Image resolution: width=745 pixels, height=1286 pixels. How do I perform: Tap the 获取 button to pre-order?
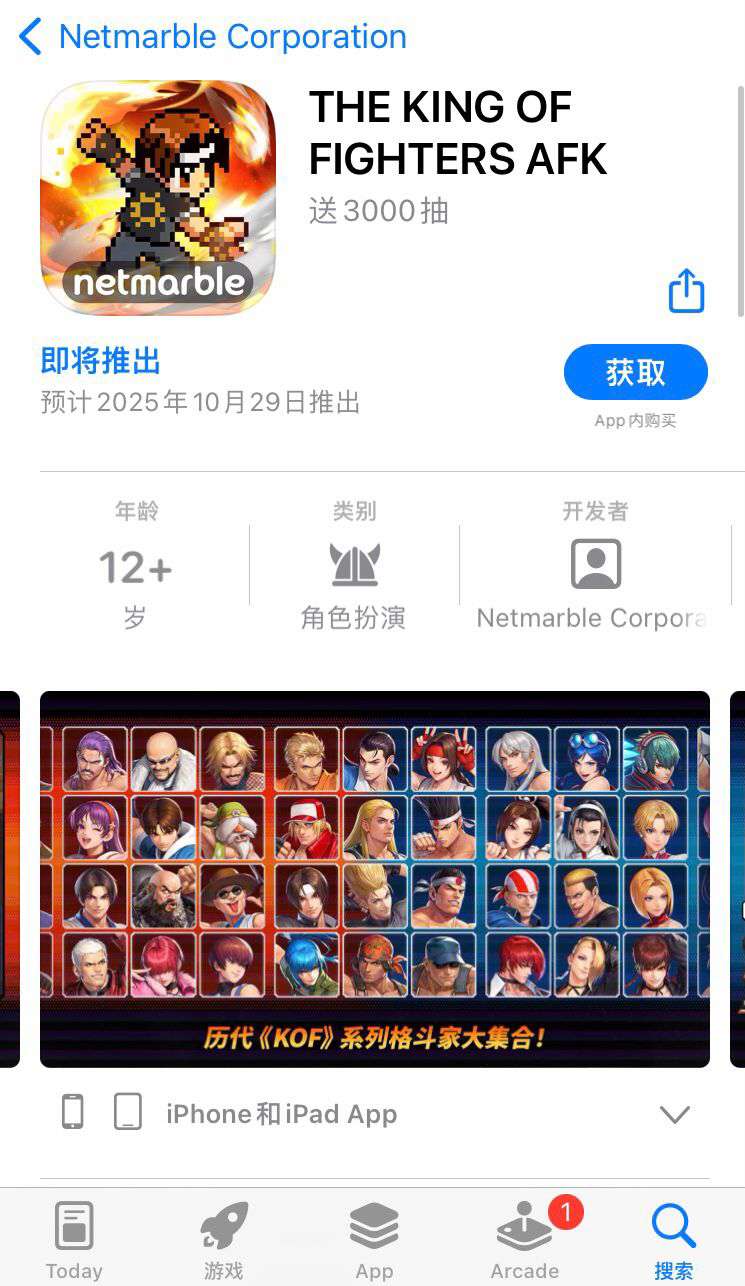(635, 373)
